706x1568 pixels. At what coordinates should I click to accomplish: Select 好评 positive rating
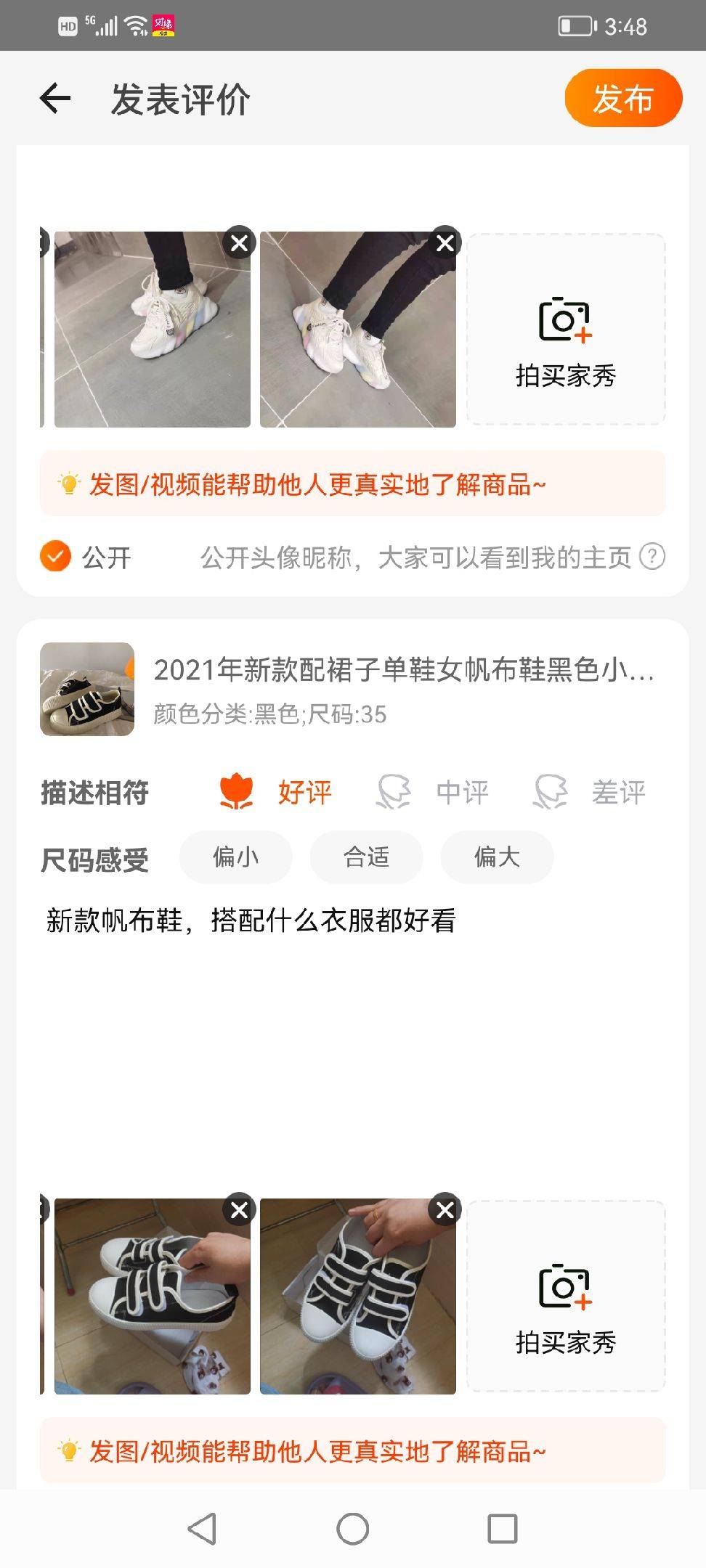[276, 792]
